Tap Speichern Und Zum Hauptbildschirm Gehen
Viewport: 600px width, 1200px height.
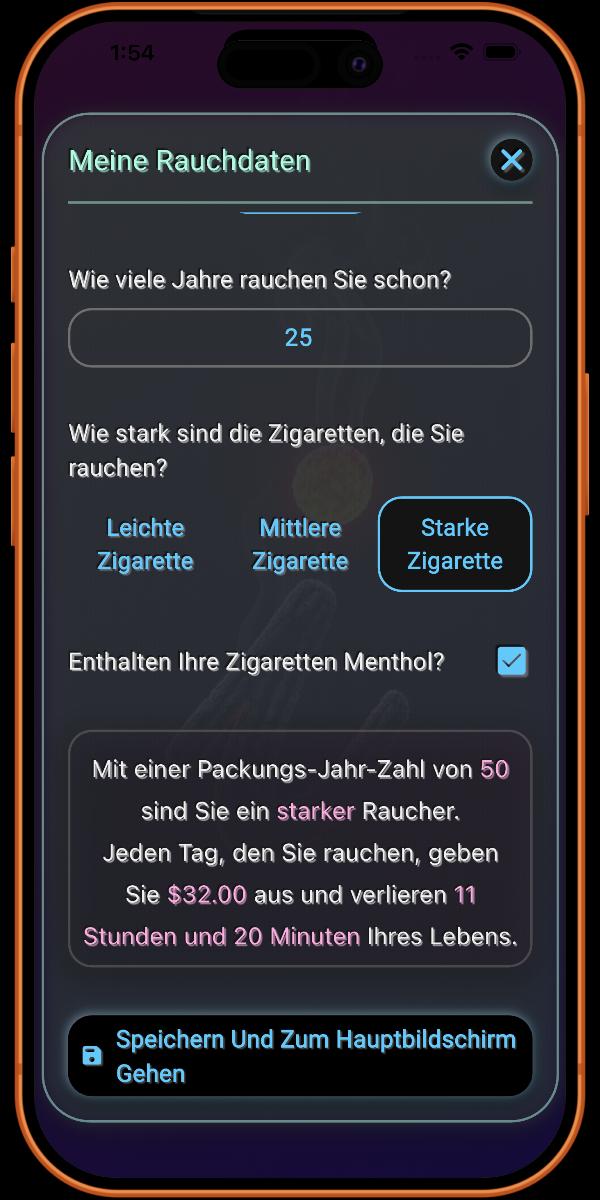(299, 1056)
